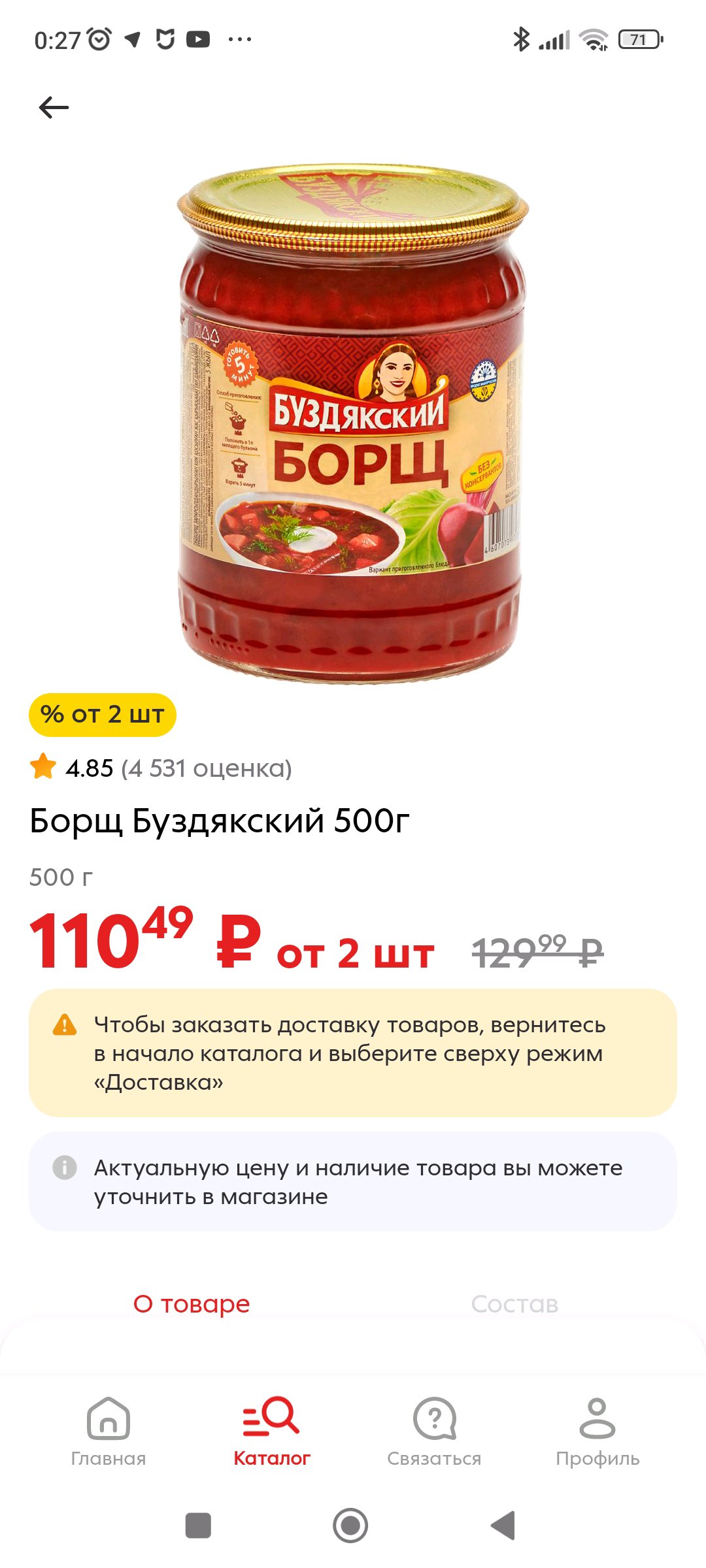Select the О товаре tab

(x=192, y=1304)
